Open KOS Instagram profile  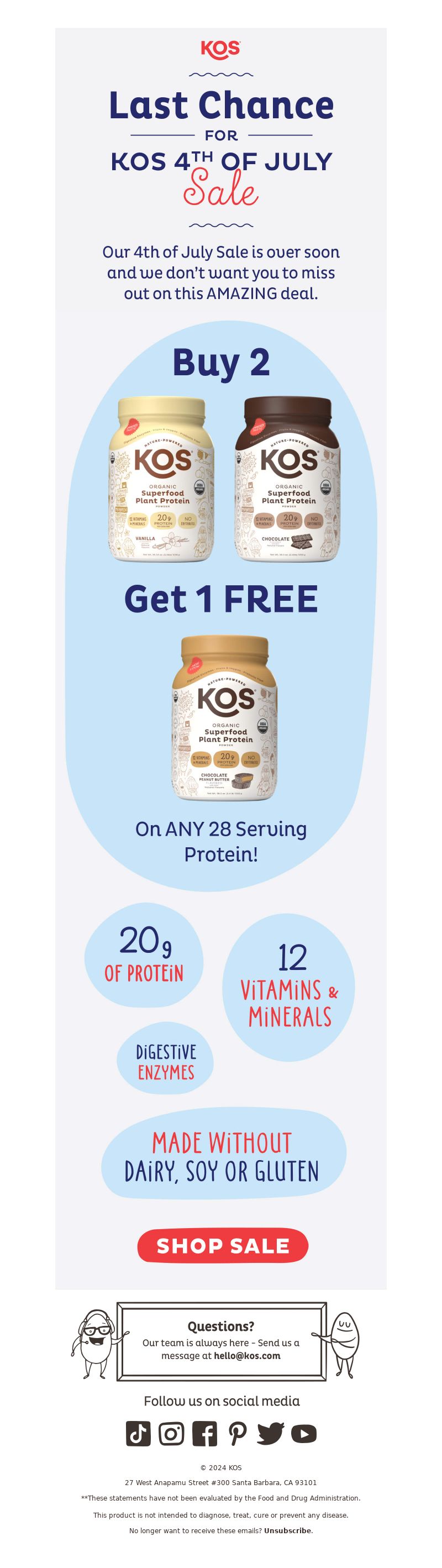click(x=171, y=1434)
